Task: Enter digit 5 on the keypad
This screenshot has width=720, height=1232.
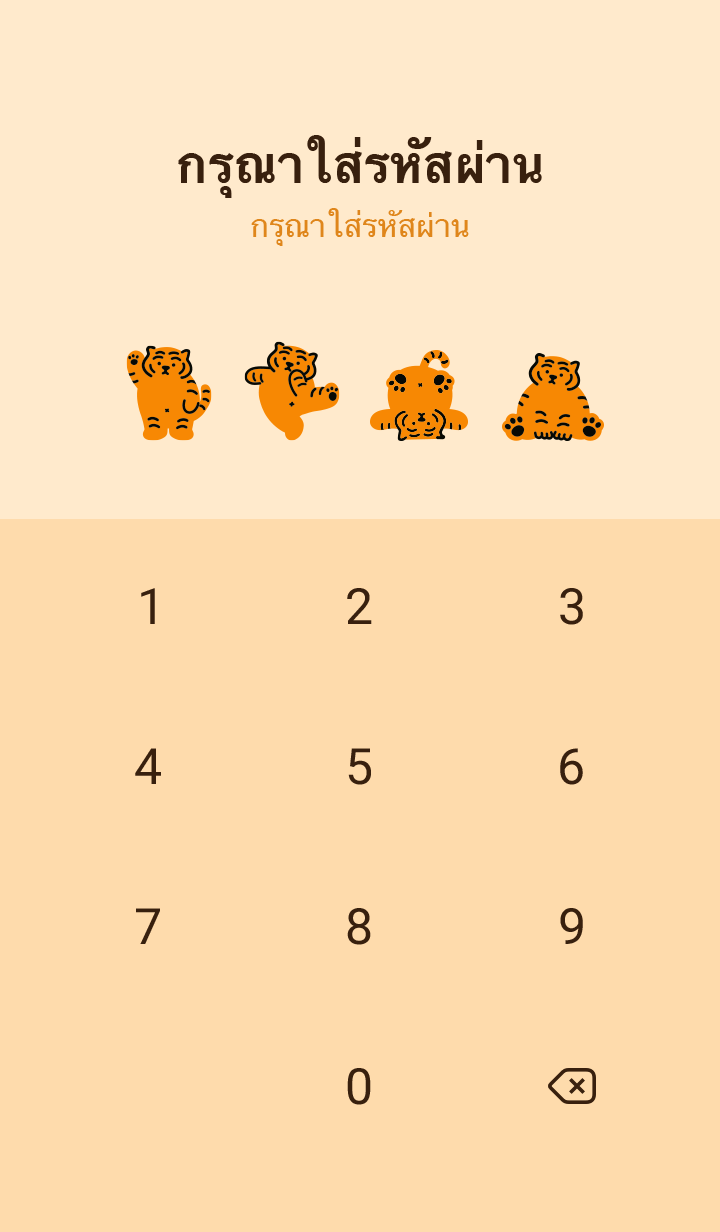Action: [359, 767]
